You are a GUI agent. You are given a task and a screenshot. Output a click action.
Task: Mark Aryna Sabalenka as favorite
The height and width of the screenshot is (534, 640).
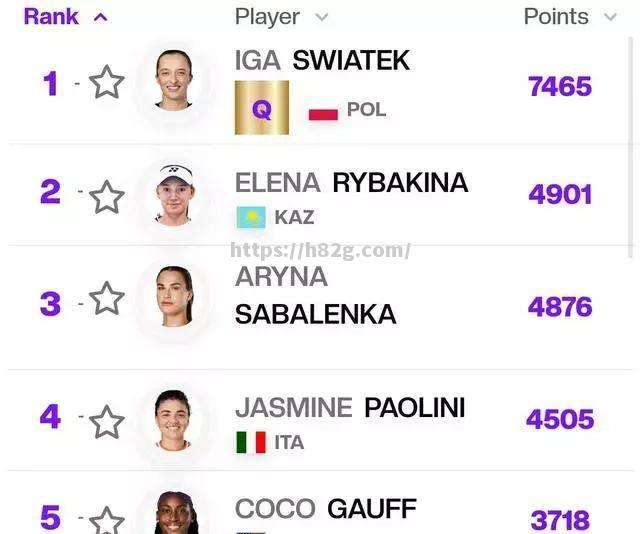[x=106, y=299]
